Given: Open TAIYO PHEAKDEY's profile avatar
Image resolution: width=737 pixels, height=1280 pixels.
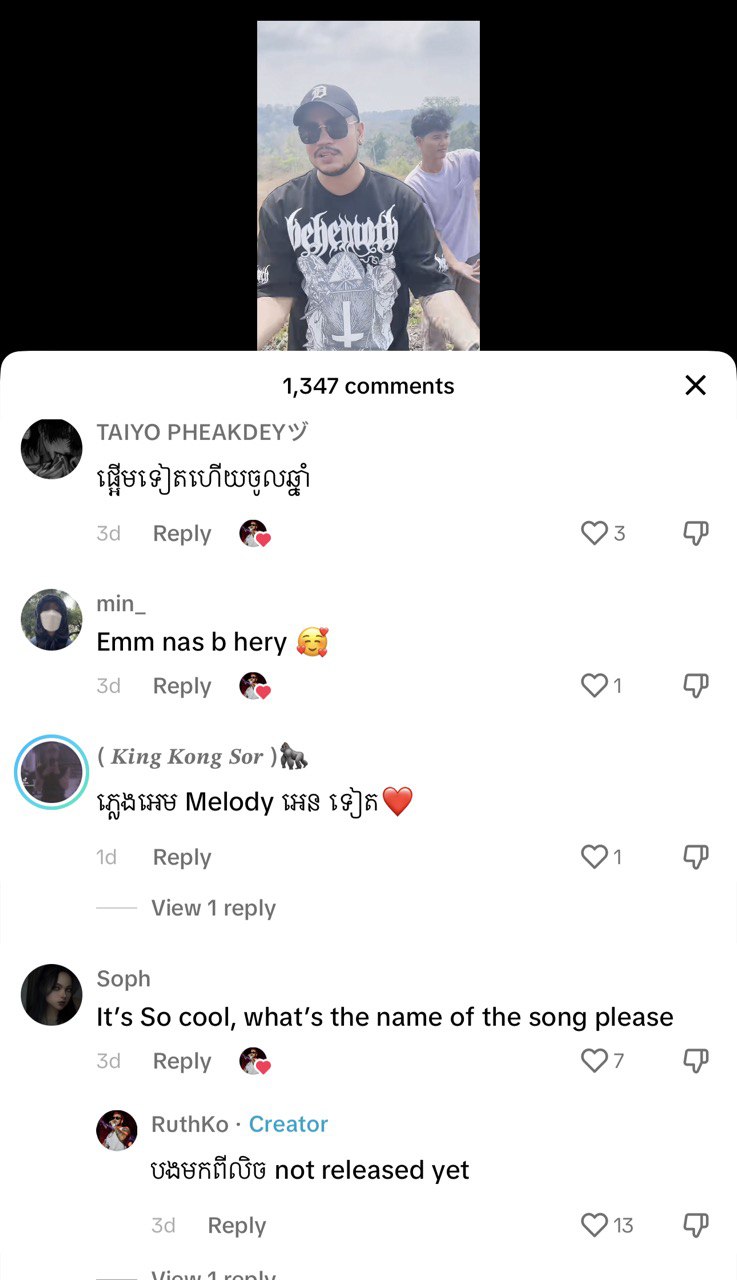Looking at the screenshot, I should click(51, 449).
